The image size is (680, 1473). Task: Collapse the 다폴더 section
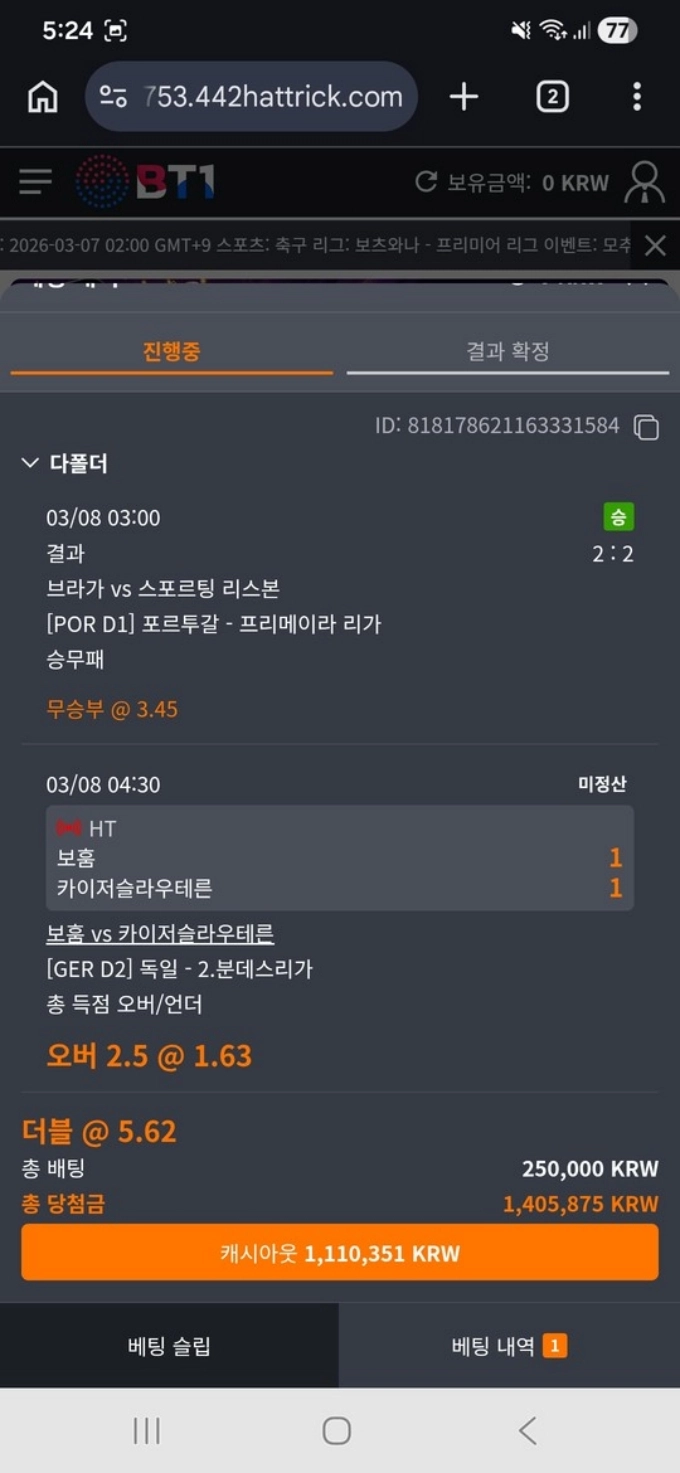[x=64, y=463]
